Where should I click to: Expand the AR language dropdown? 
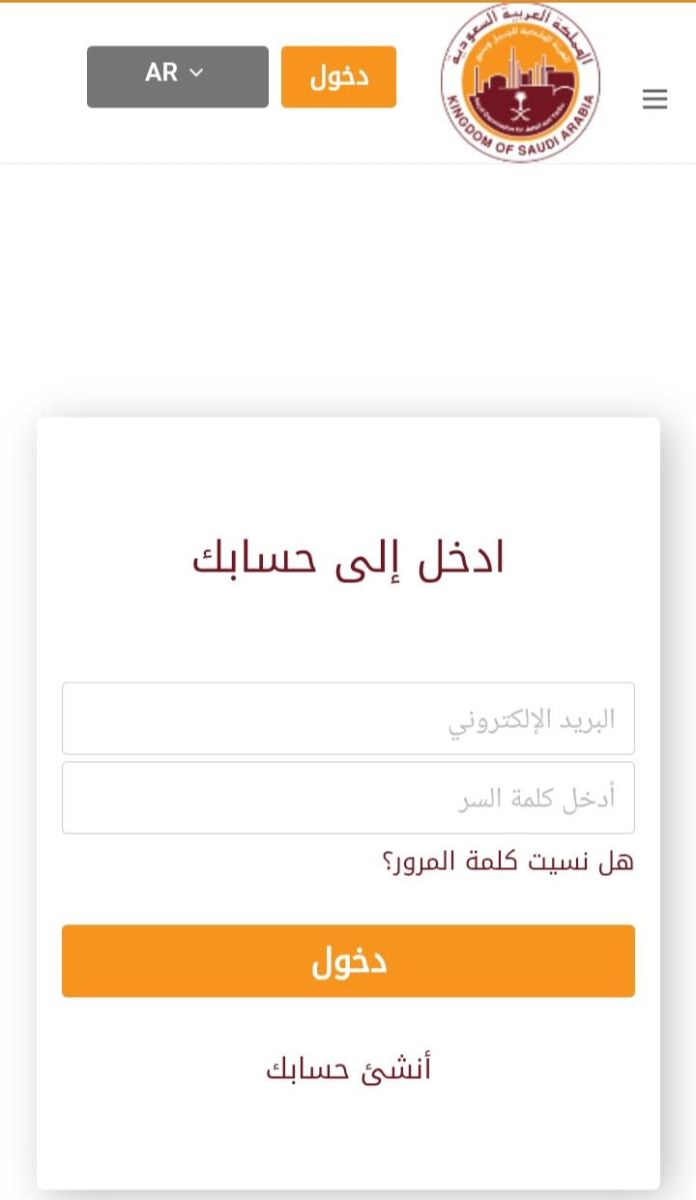point(178,77)
